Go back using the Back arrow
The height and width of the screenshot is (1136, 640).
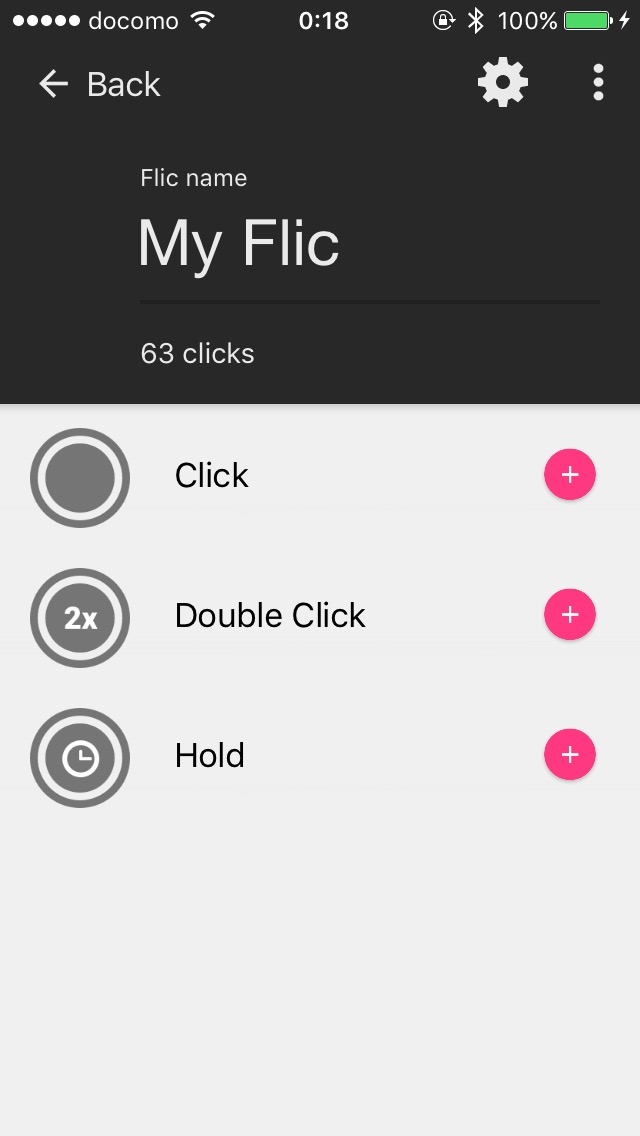pyautogui.click(x=53, y=84)
